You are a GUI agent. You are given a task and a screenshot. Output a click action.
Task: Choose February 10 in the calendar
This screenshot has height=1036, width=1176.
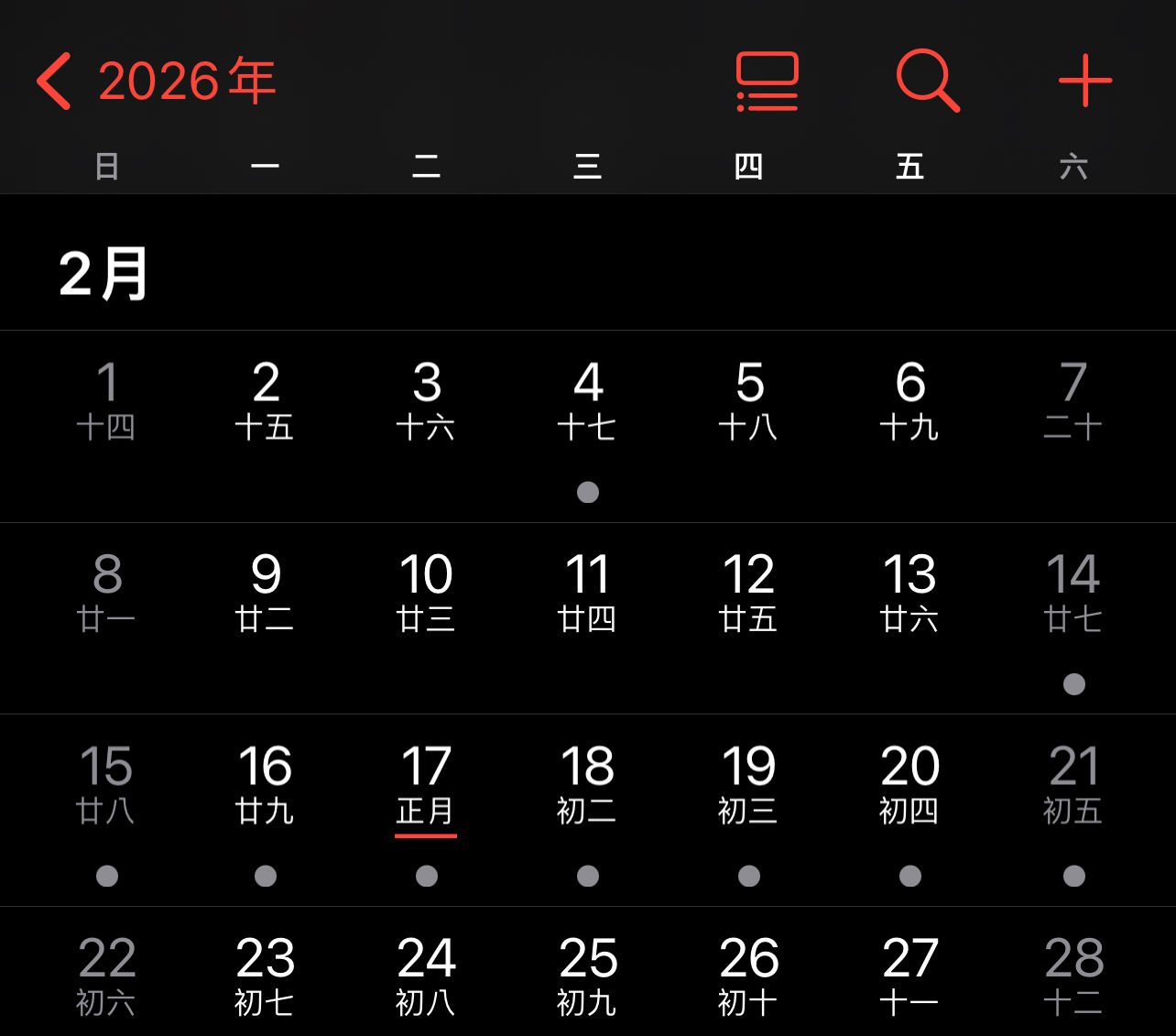click(x=427, y=594)
